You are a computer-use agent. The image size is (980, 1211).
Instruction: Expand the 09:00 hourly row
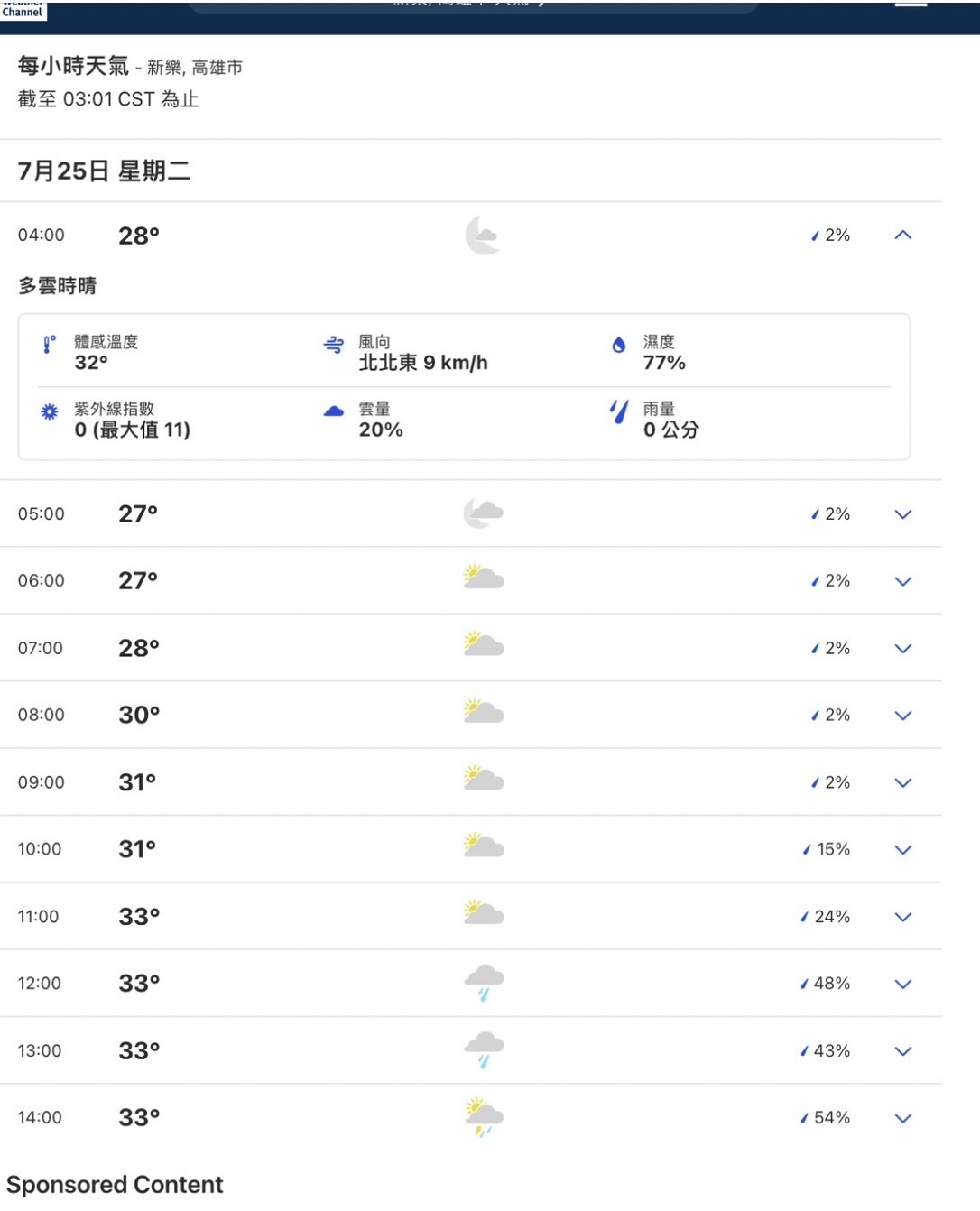coord(902,782)
